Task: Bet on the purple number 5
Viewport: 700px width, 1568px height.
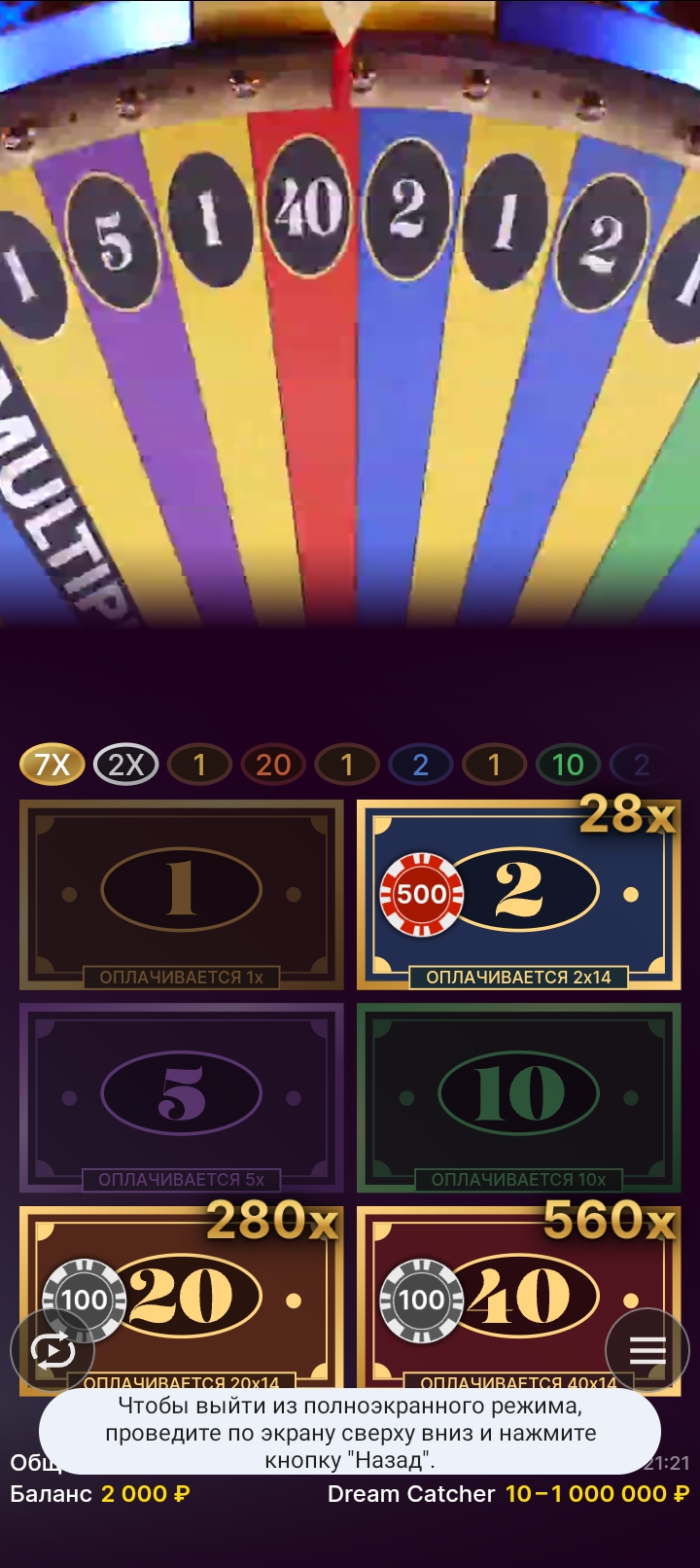Action: click(x=182, y=1097)
